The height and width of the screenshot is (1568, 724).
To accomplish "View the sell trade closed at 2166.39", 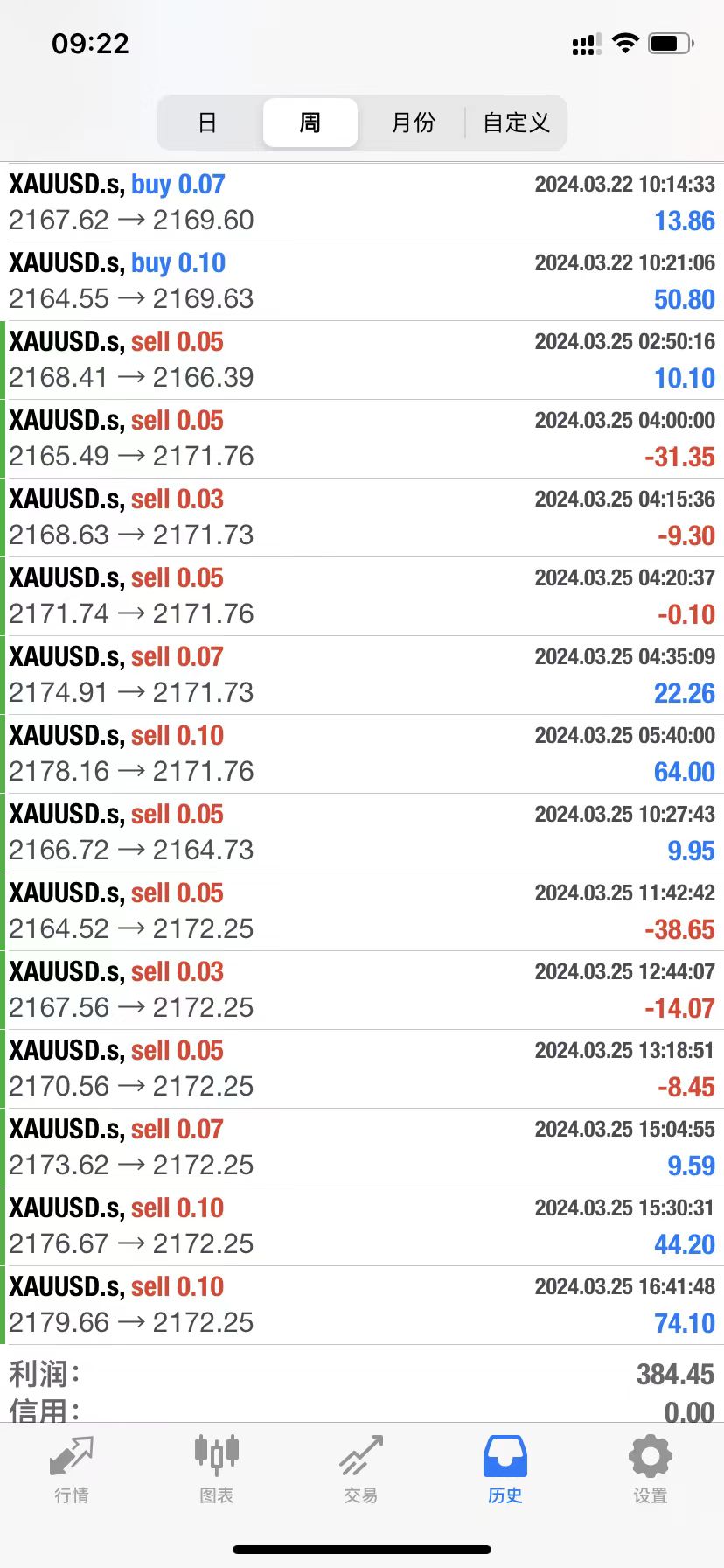I will click(362, 360).
